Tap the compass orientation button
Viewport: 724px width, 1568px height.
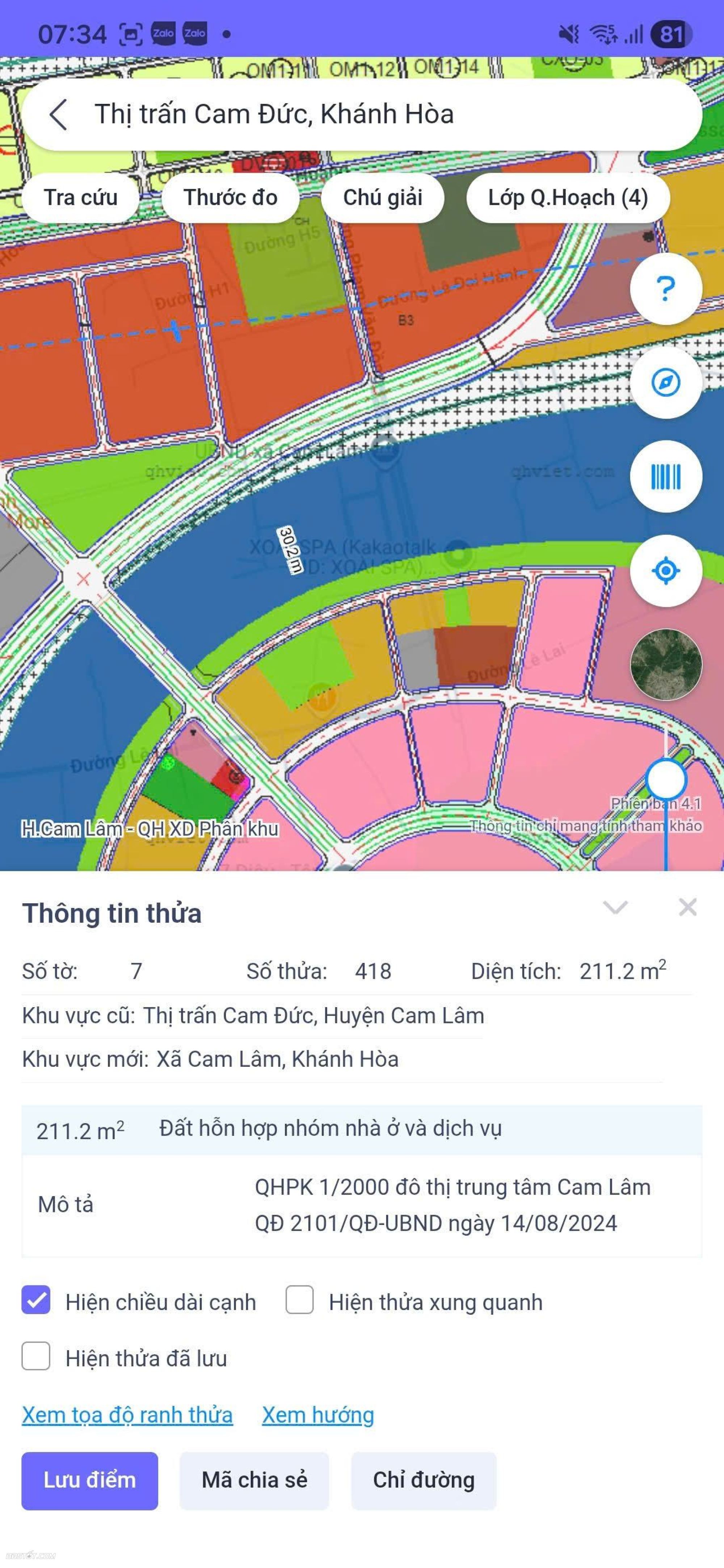point(666,382)
